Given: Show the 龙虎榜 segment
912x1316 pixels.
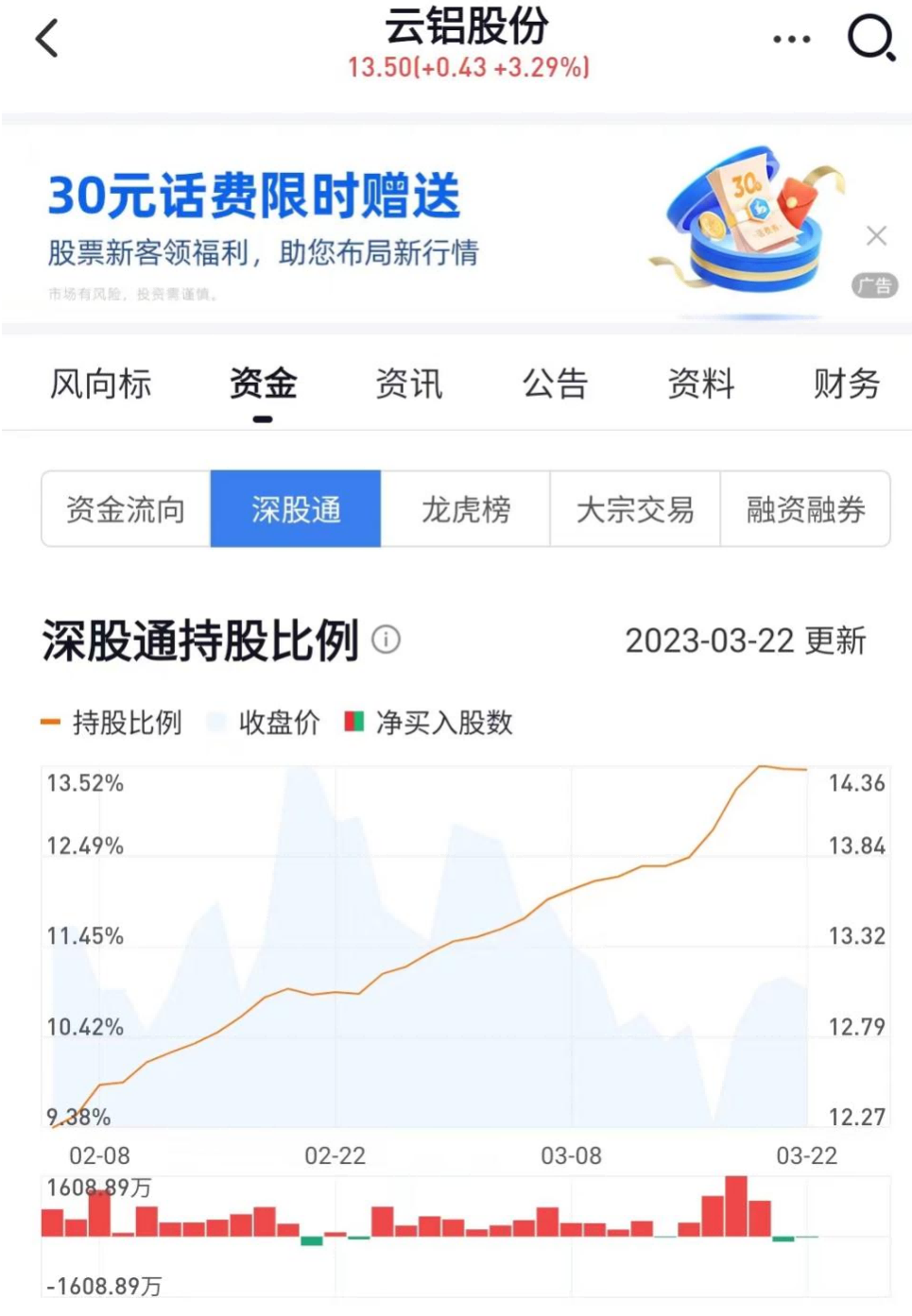Looking at the screenshot, I should click(x=465, y=509).
